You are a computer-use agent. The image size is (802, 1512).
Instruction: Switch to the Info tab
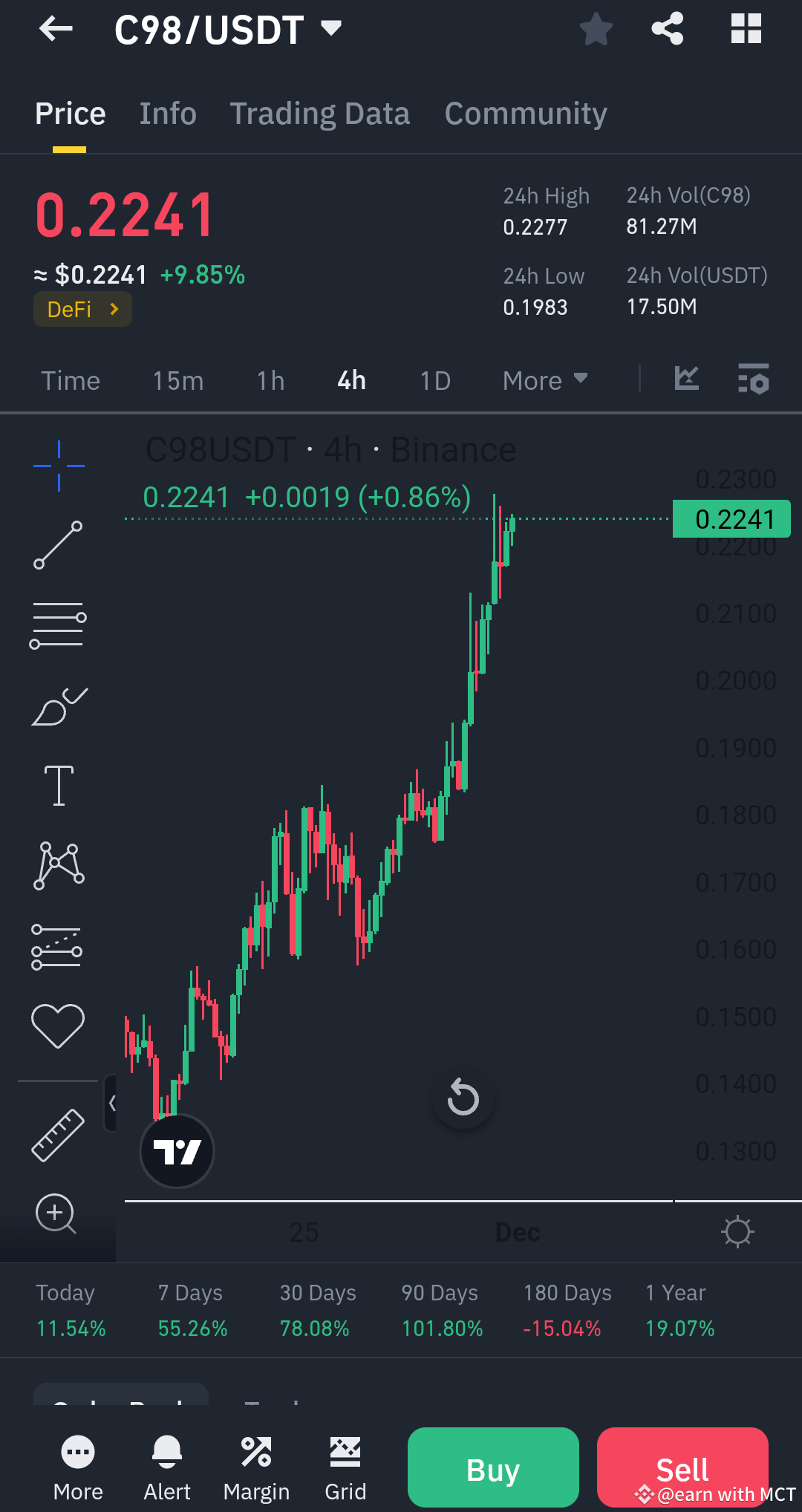pyautogui.click(x=167, y=113)
